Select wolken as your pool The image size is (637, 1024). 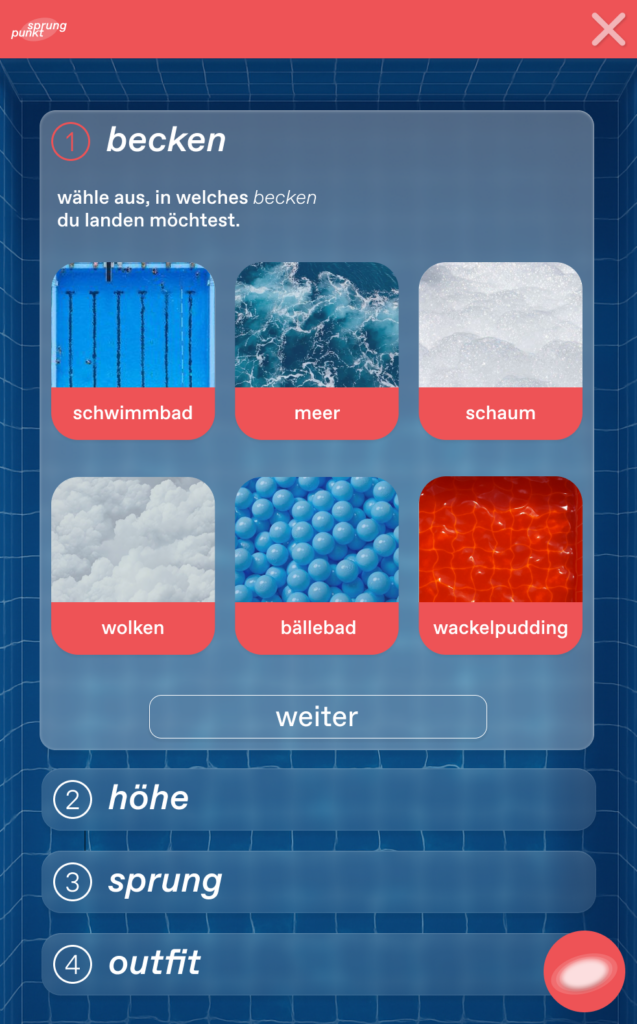pyautogui.click(x=133, y=565)
